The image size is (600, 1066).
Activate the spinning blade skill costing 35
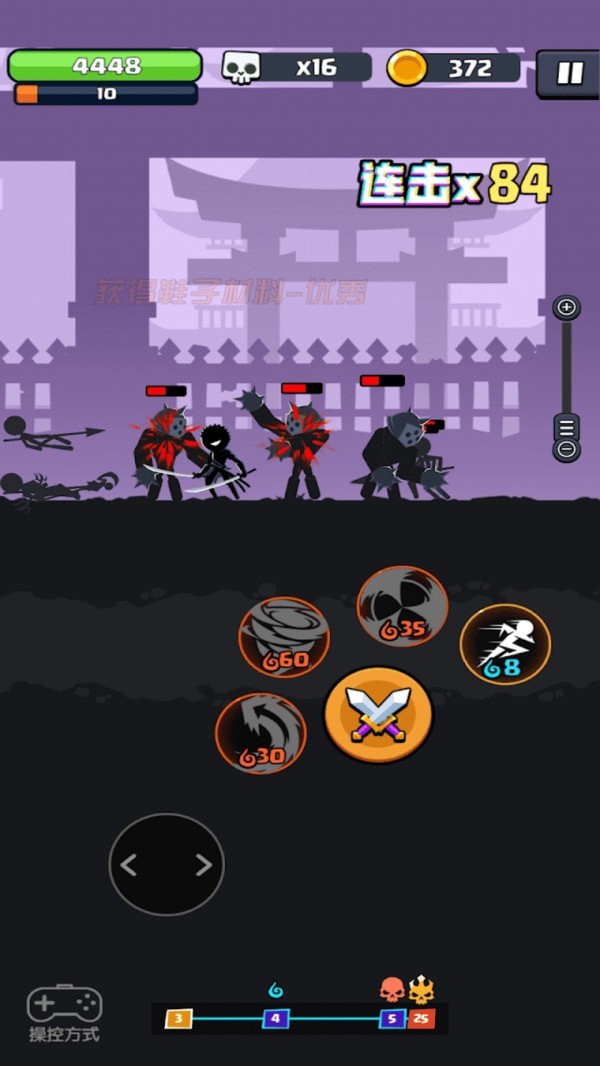pyautogui.click(x=402, y=605)
